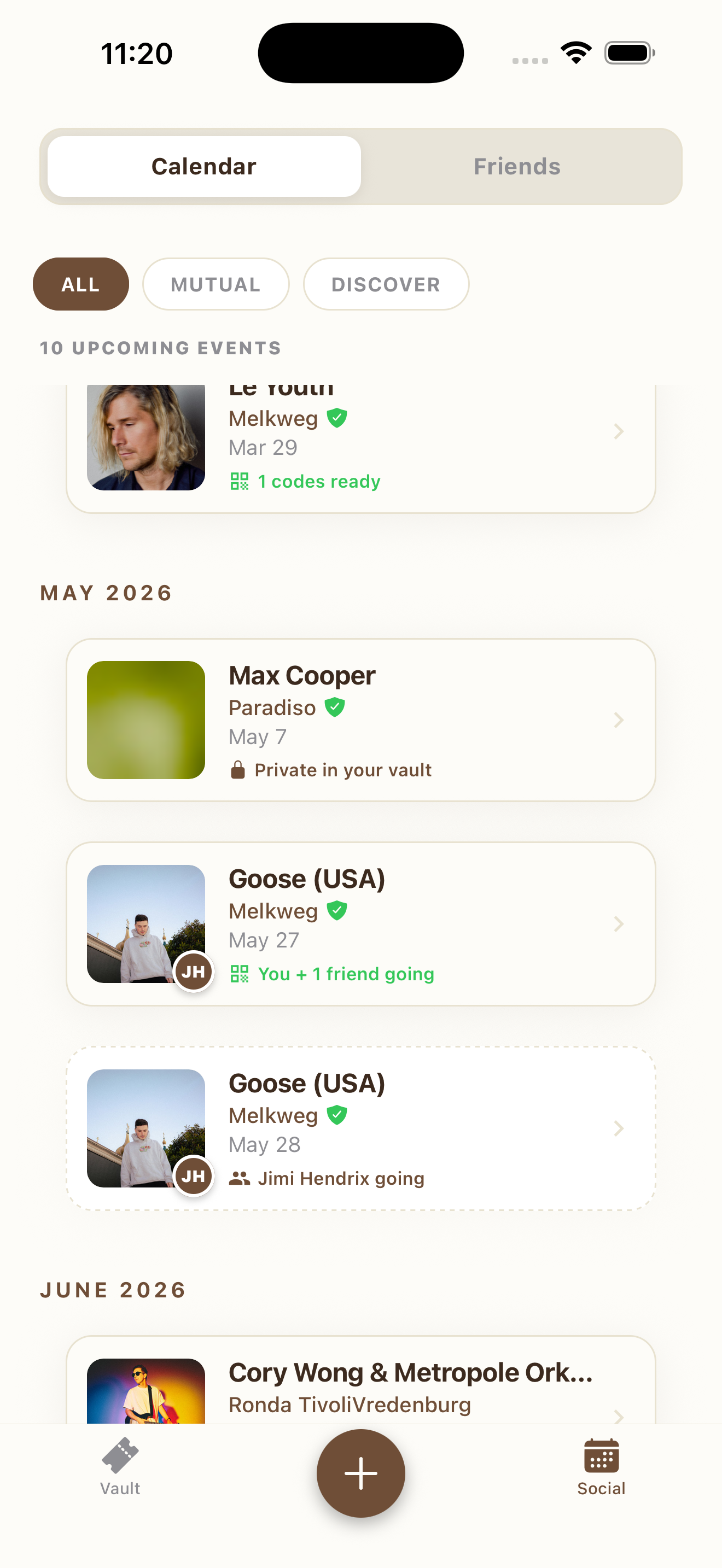The height and width of the screenshot is (1568, 722).
Task: Add a new event with plus button
Action: point(360,1473)
